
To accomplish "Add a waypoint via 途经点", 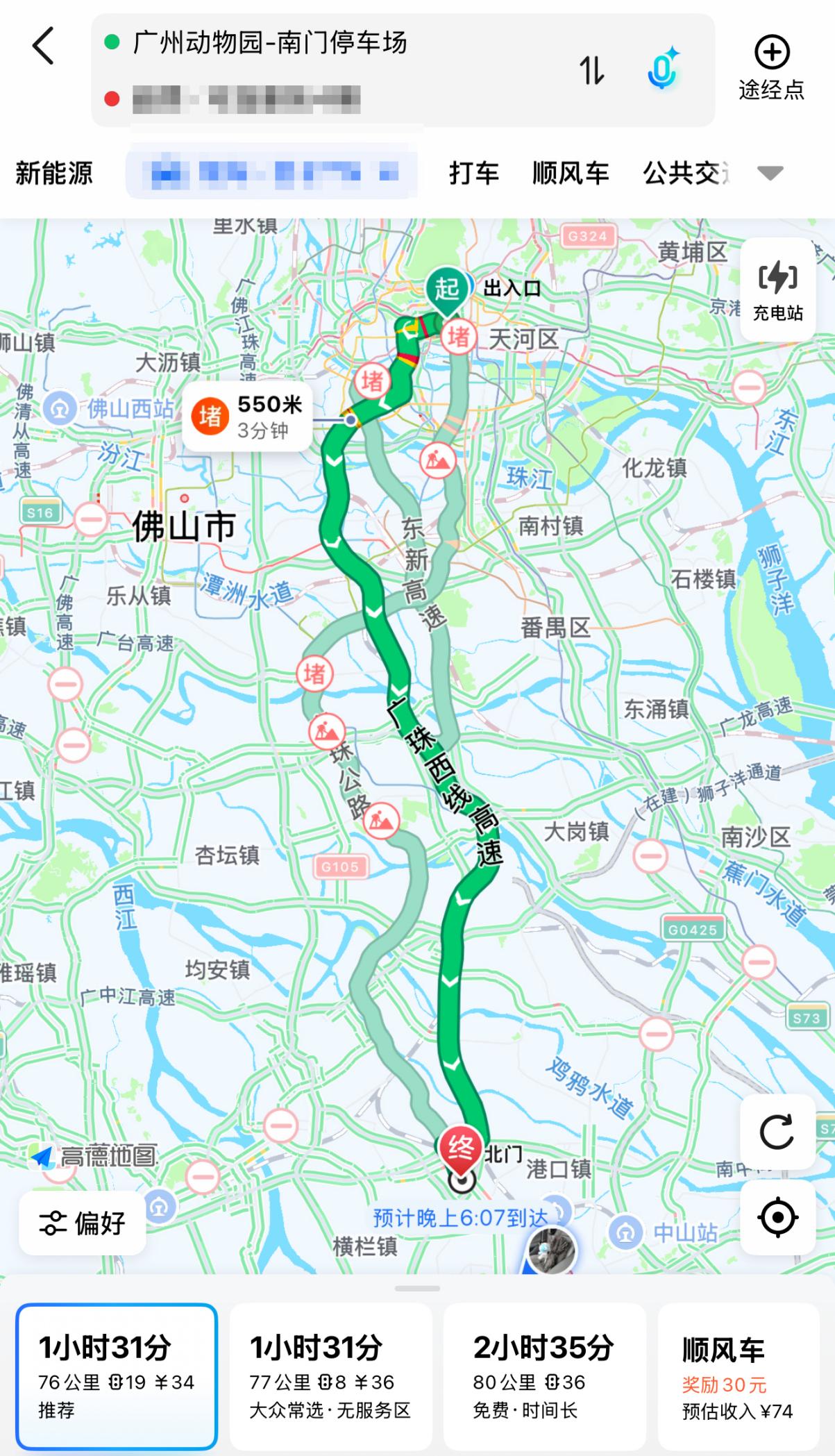I will (771, 68).
